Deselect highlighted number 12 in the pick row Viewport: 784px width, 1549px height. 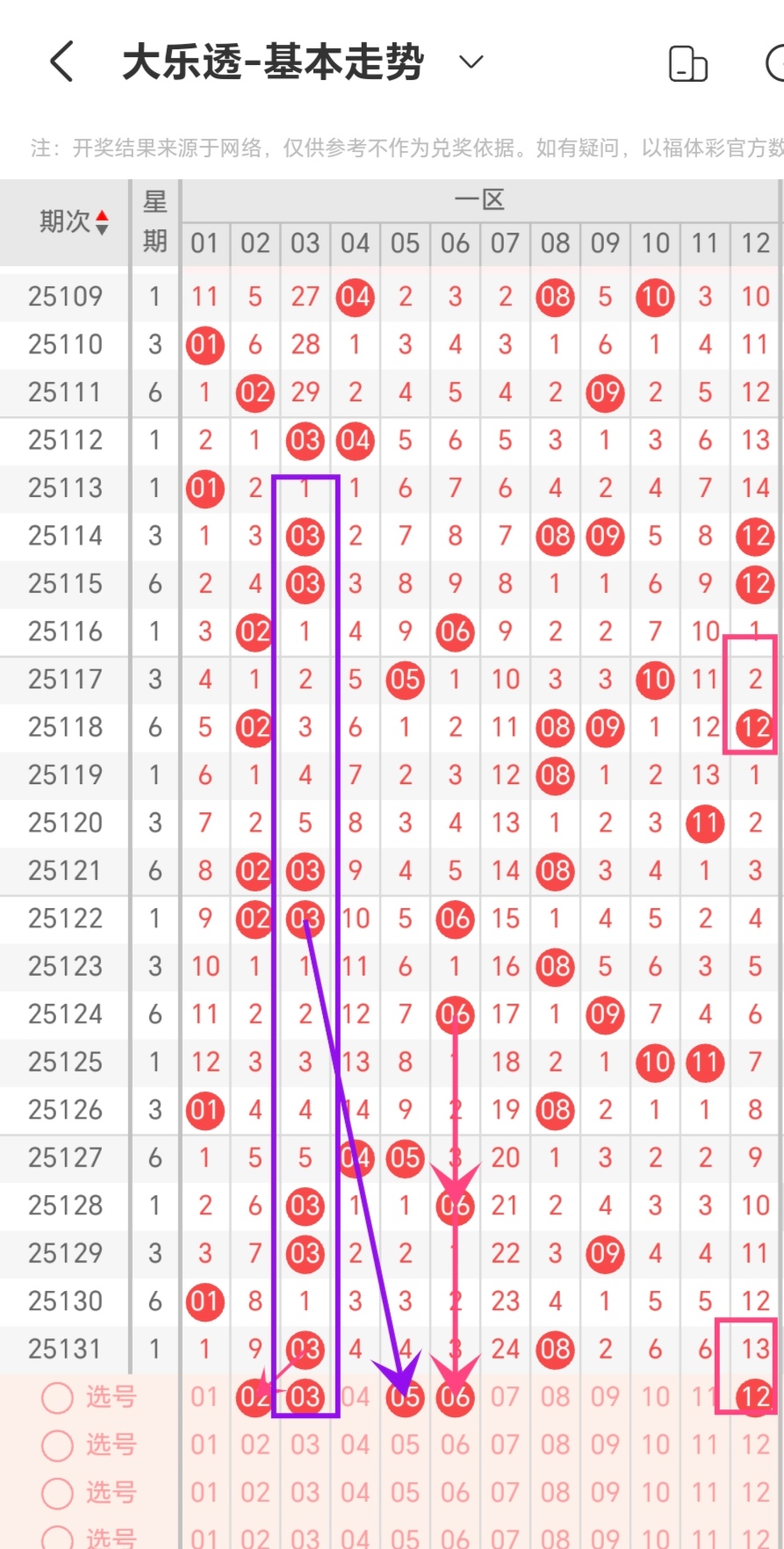(755, 1397)
